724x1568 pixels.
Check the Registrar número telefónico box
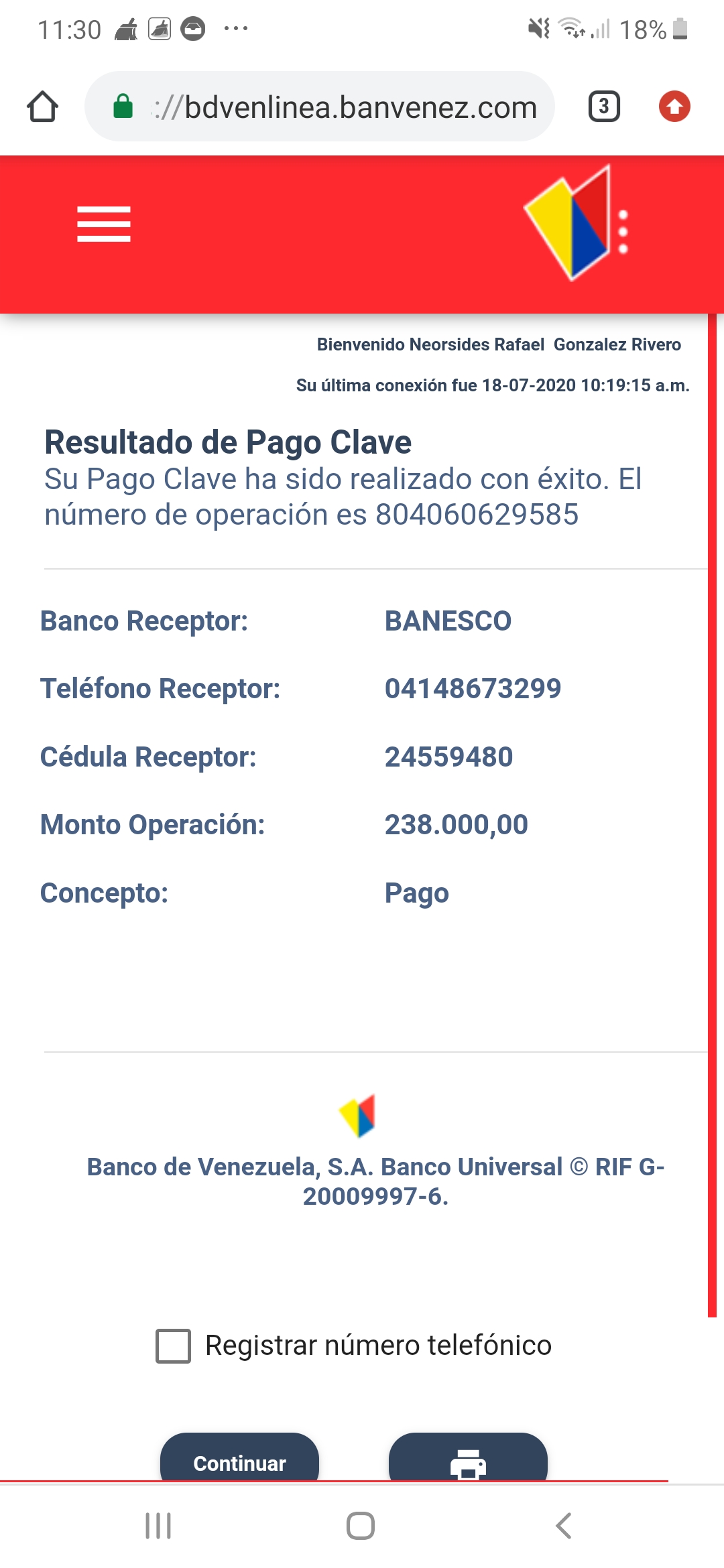pos(173,1346)
